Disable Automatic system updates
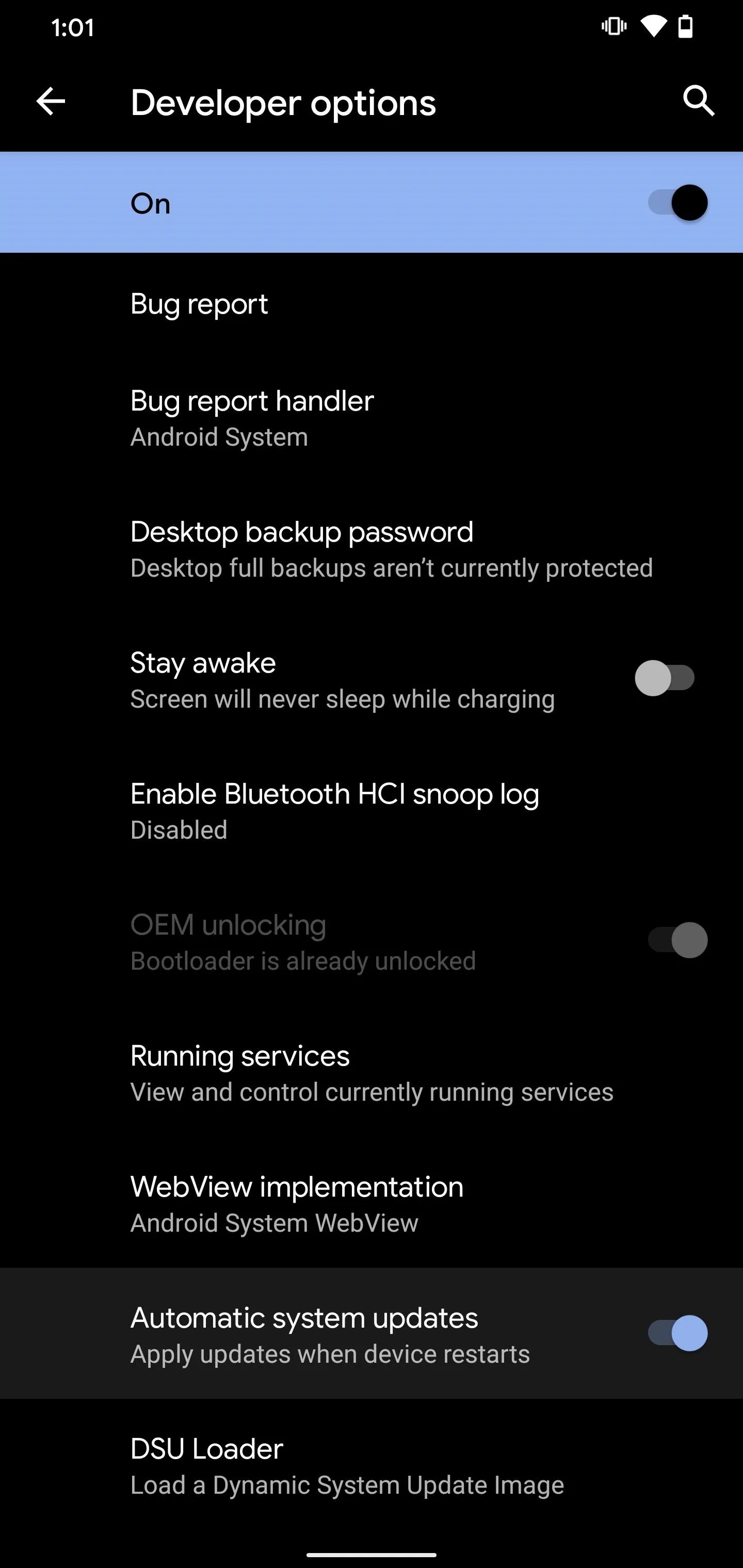 677,1333
